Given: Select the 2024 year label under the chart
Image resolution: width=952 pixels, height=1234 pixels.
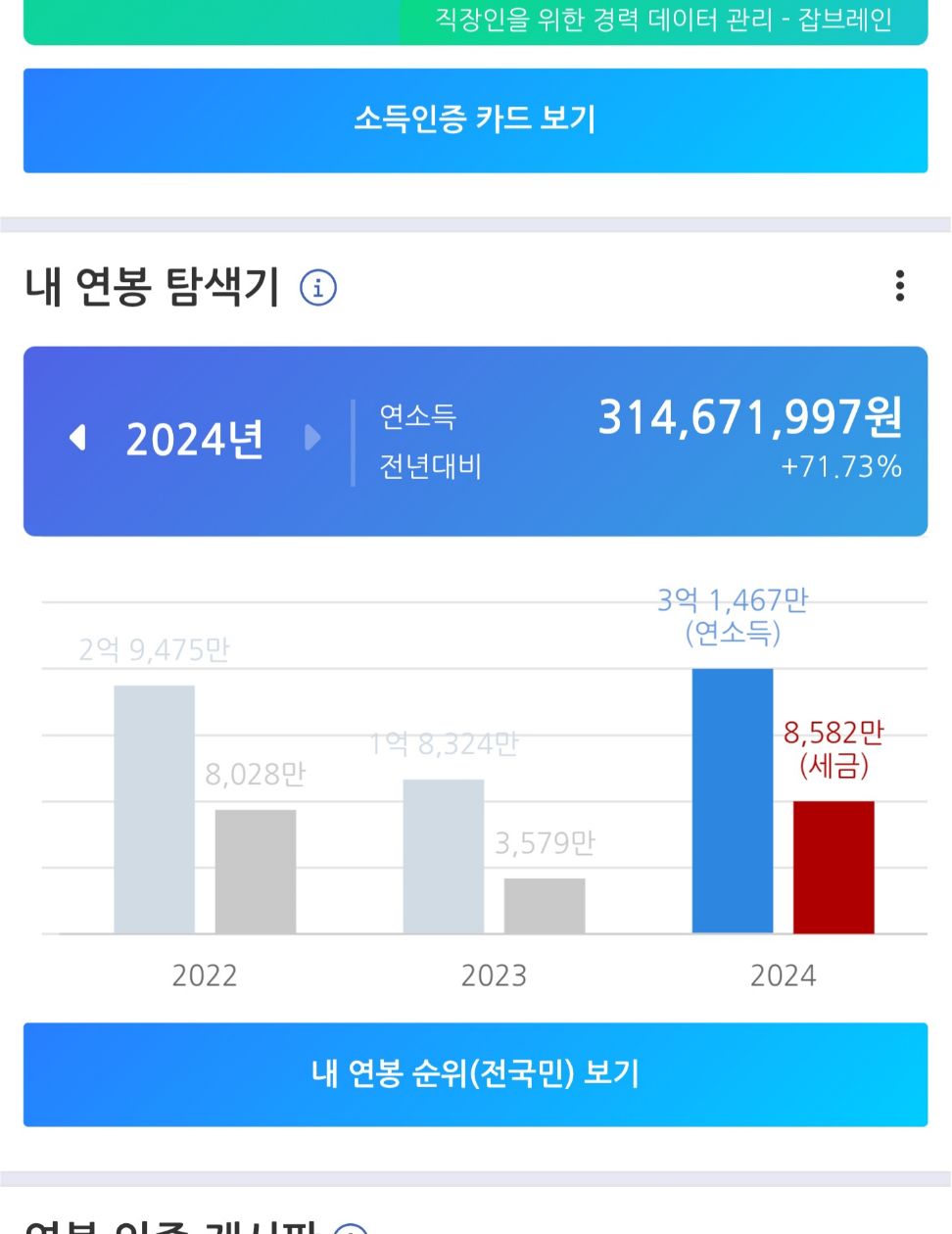Looking at the screenshot, I should [784, 974].
